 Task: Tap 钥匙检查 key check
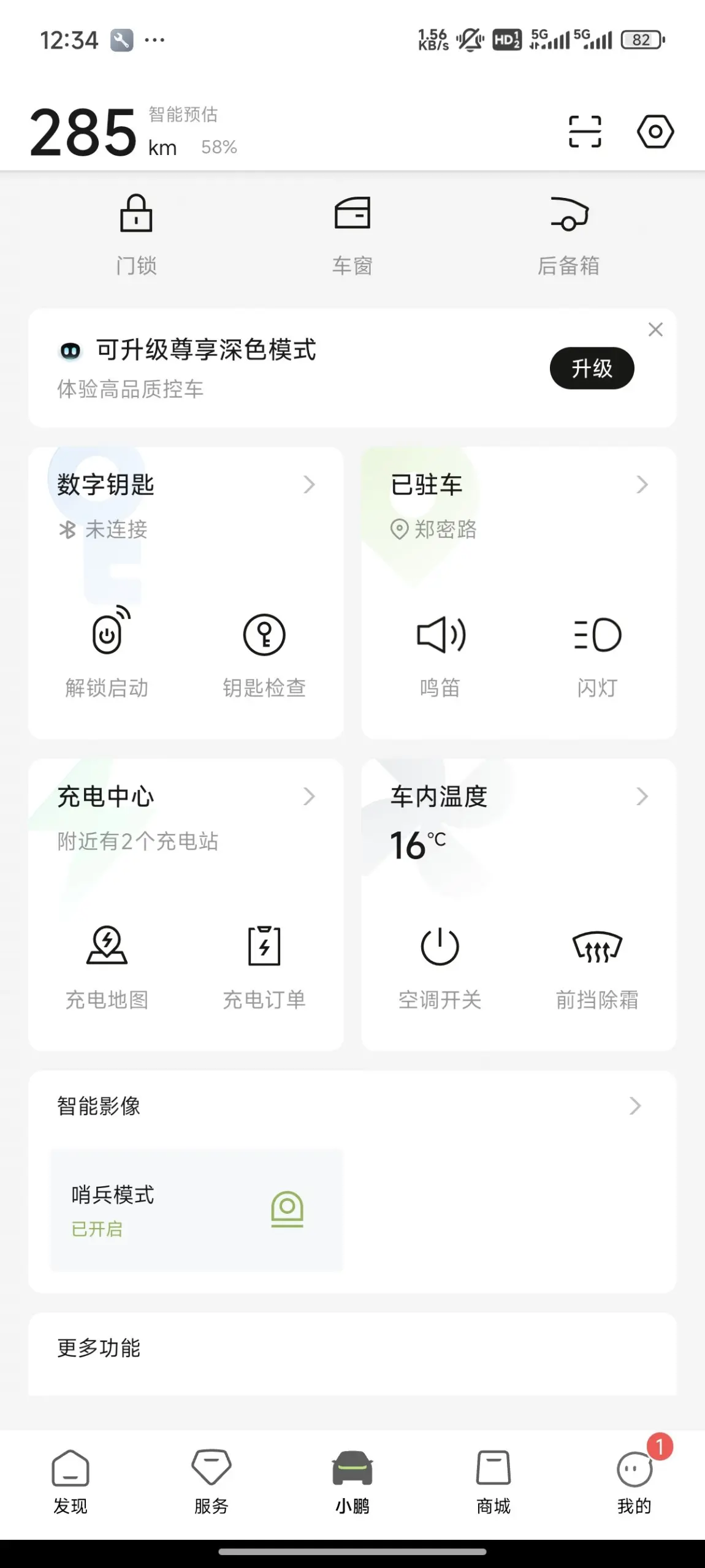(264, 656)
